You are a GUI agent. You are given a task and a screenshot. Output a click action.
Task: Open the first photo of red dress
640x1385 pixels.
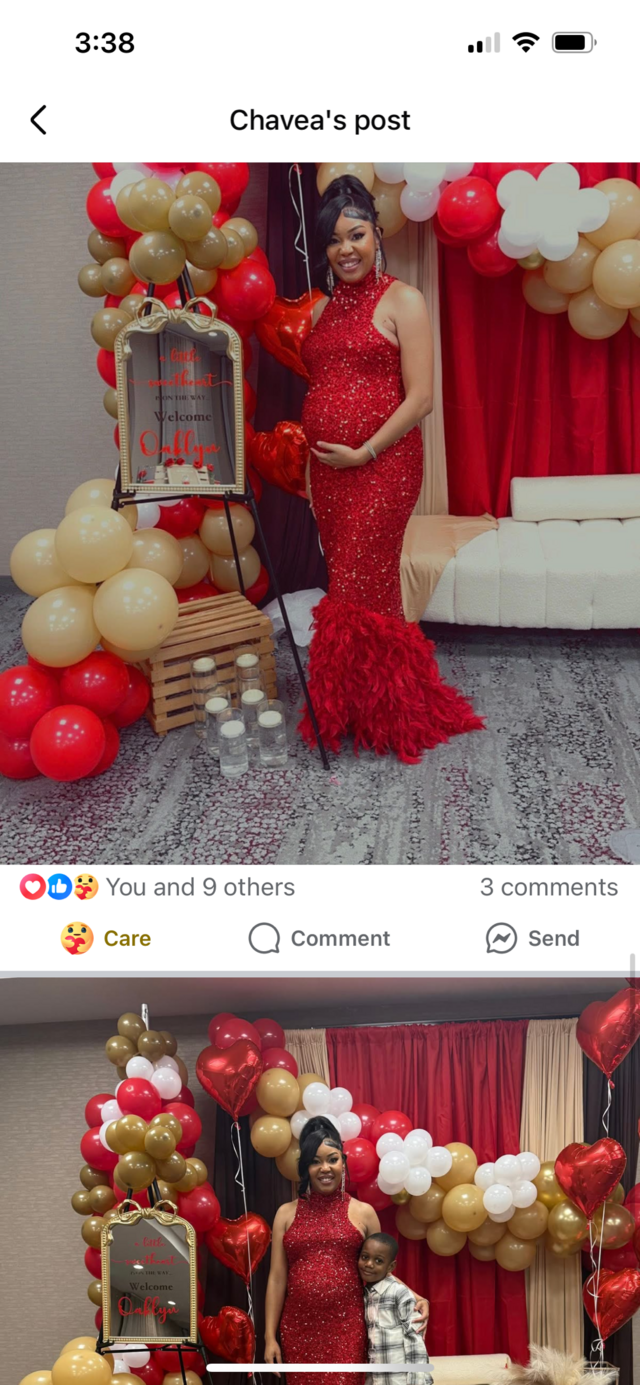coord(320,512)
